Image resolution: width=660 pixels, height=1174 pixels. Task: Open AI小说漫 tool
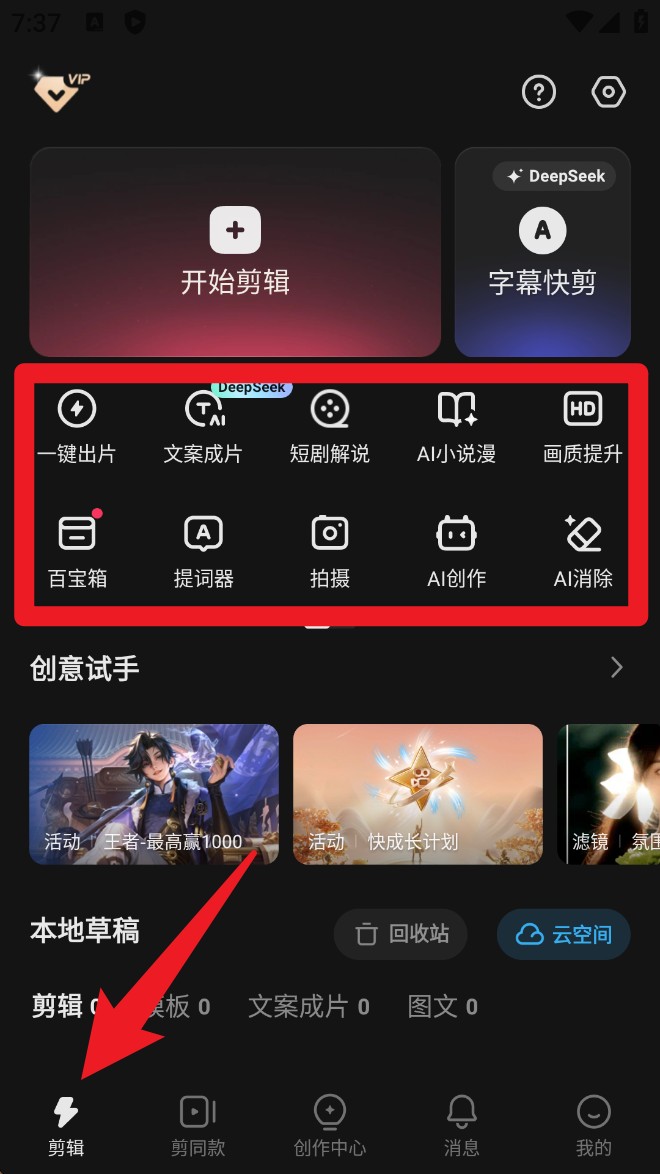point(456,427)
